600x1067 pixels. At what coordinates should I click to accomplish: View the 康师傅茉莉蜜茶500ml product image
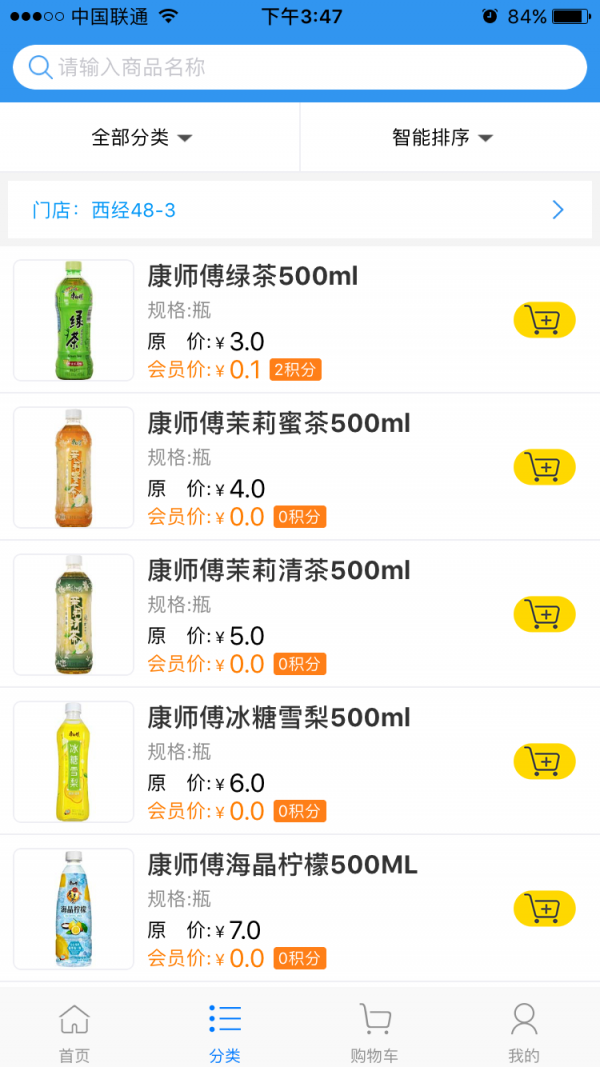73,467
